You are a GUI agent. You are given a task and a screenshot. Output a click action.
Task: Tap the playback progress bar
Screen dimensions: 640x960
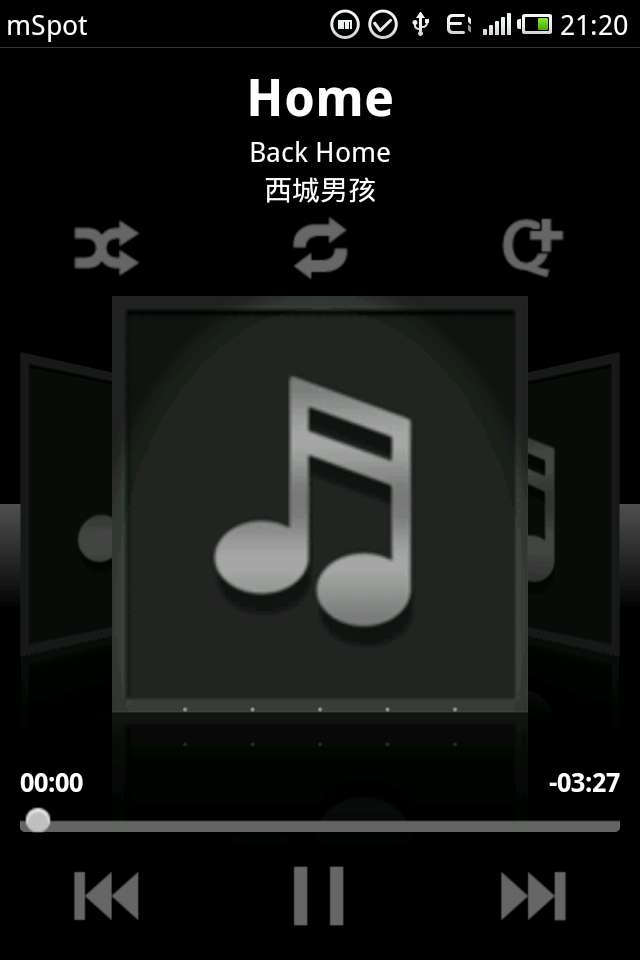[x=320, y=826]
